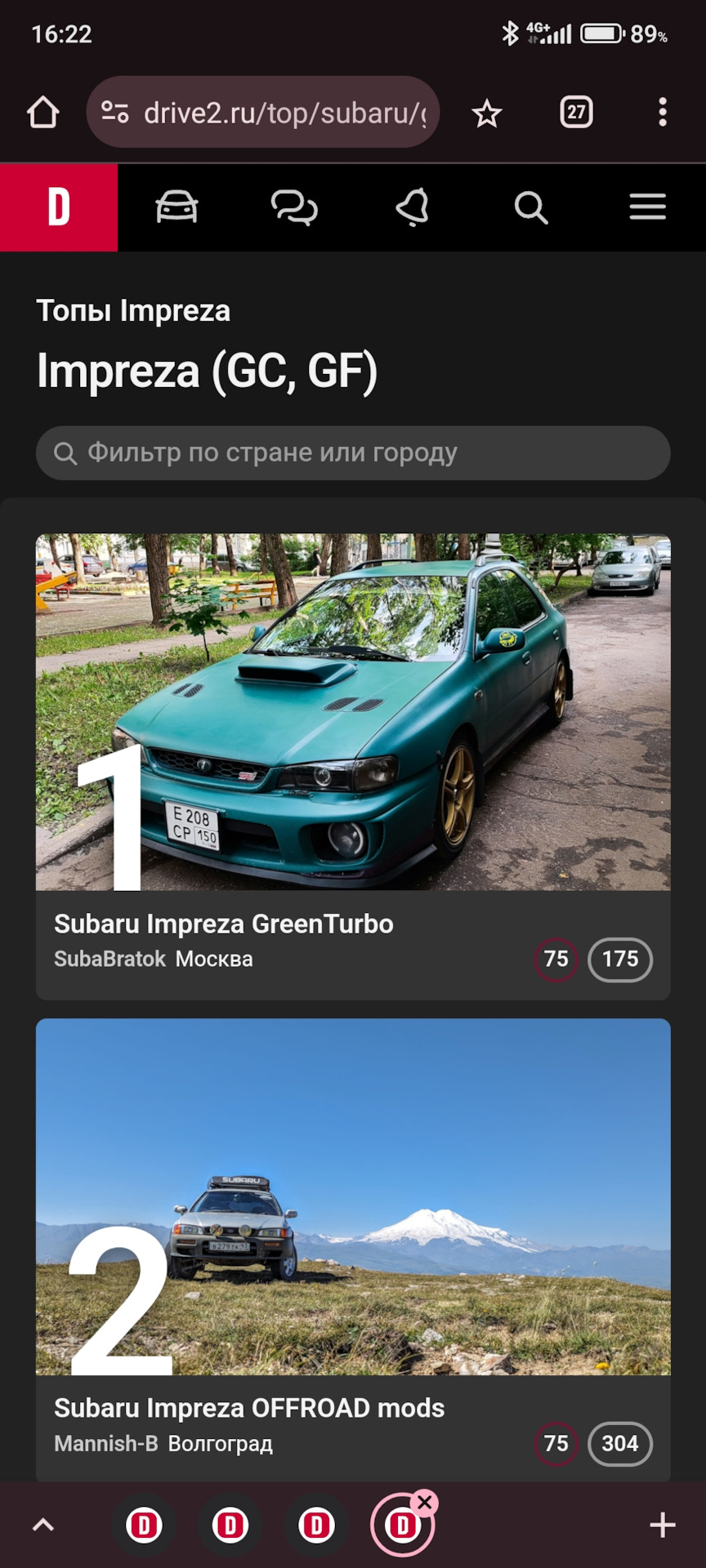706x1568 pixels.
Task: Tap the site permissions icon in address bar
Action: point(114,112)
